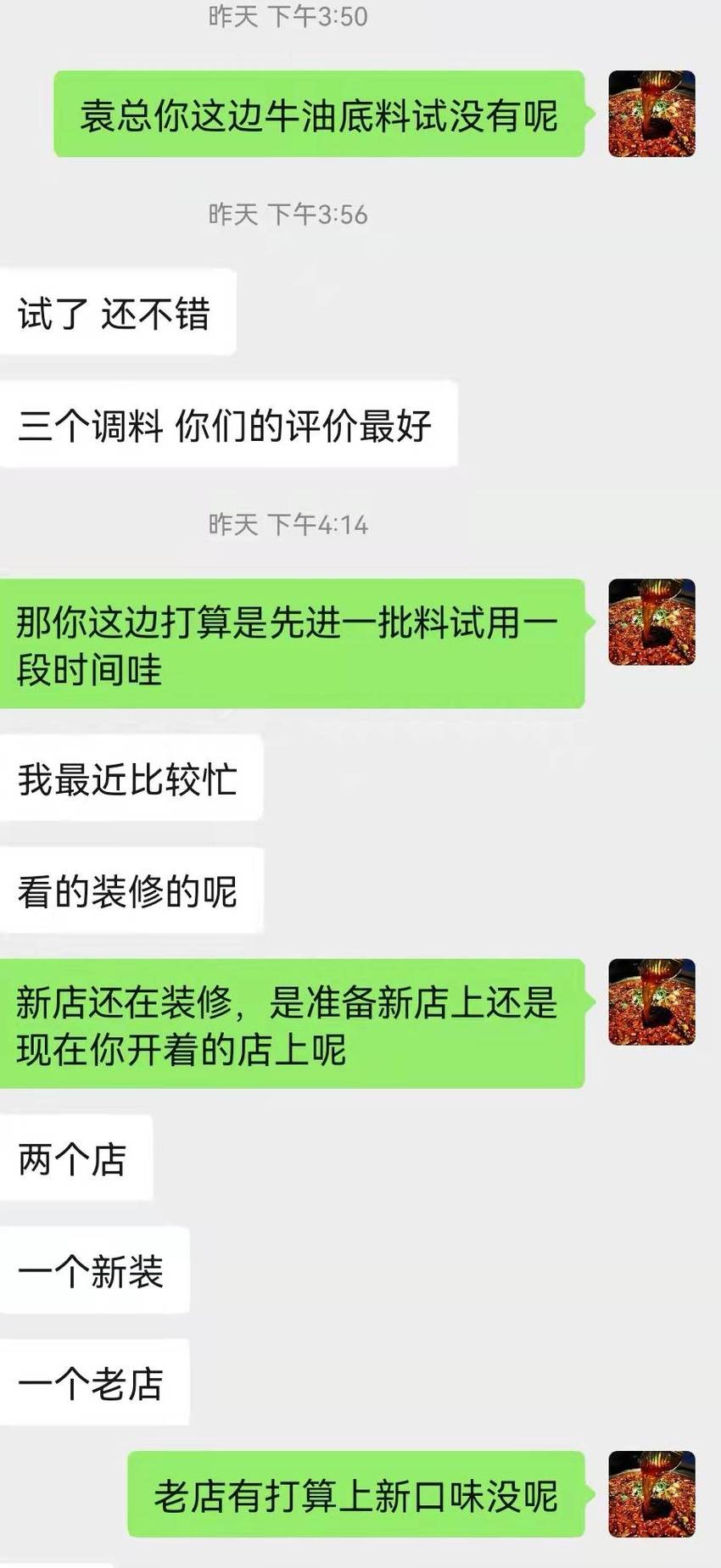This screenshot has height=1568, width=721.
Task: Tap avatar next to 那你这边打算是先进一批料试用一段时间哇
Action: [x=651, y=622]
